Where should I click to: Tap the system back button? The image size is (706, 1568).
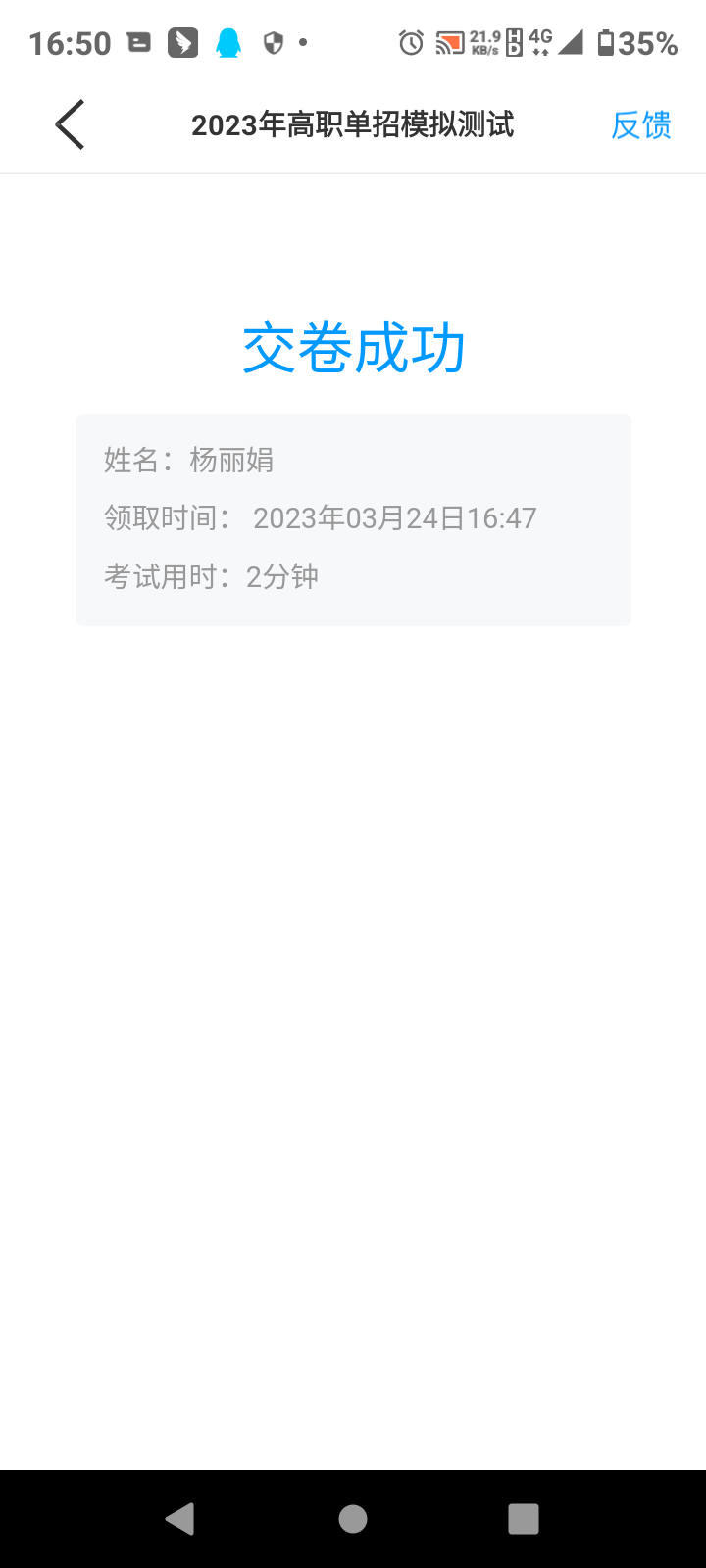(180, 1518)
